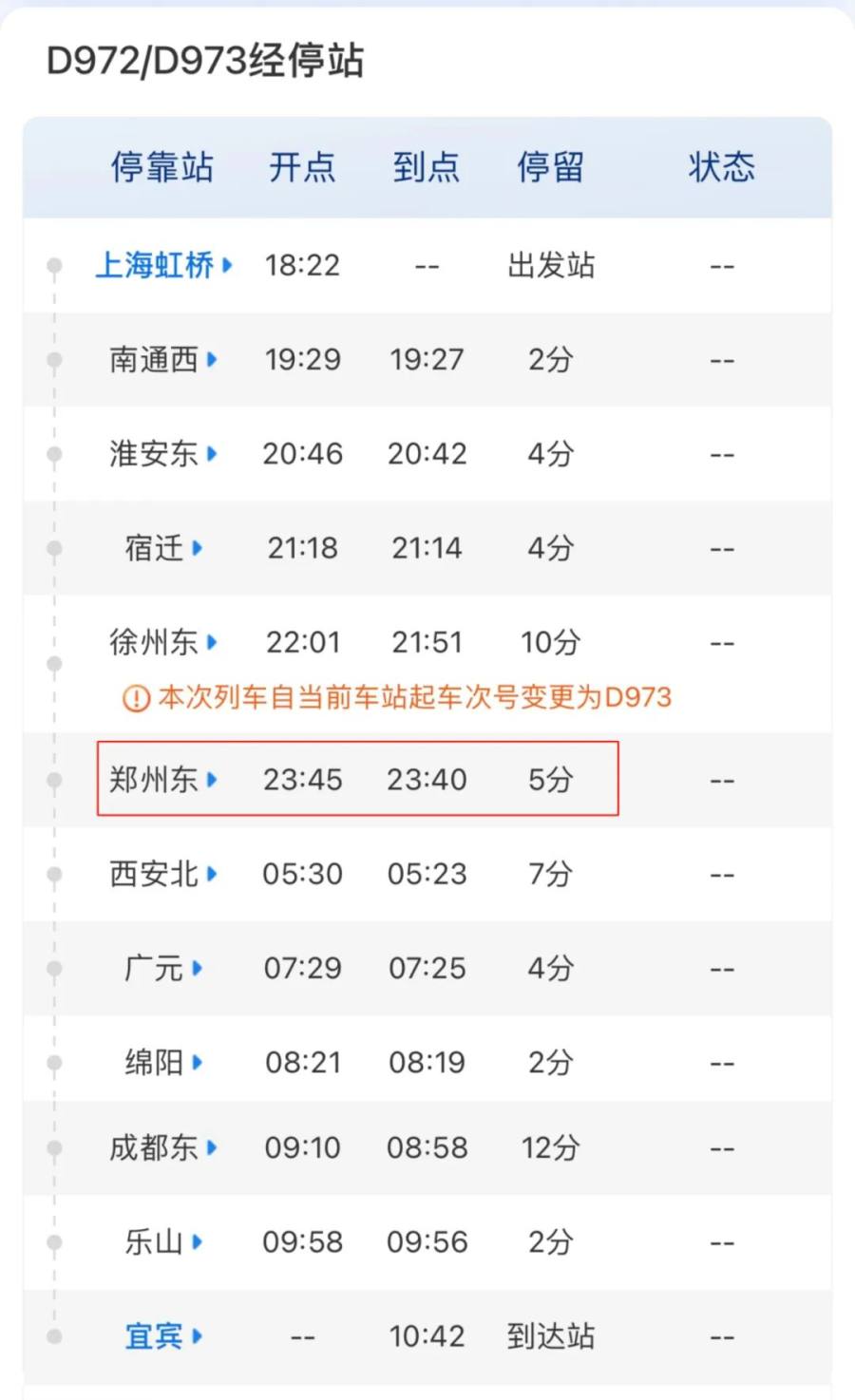View details for the 宿迁 station
This screenshot has width=855, height=1400.
click(163, 547)
